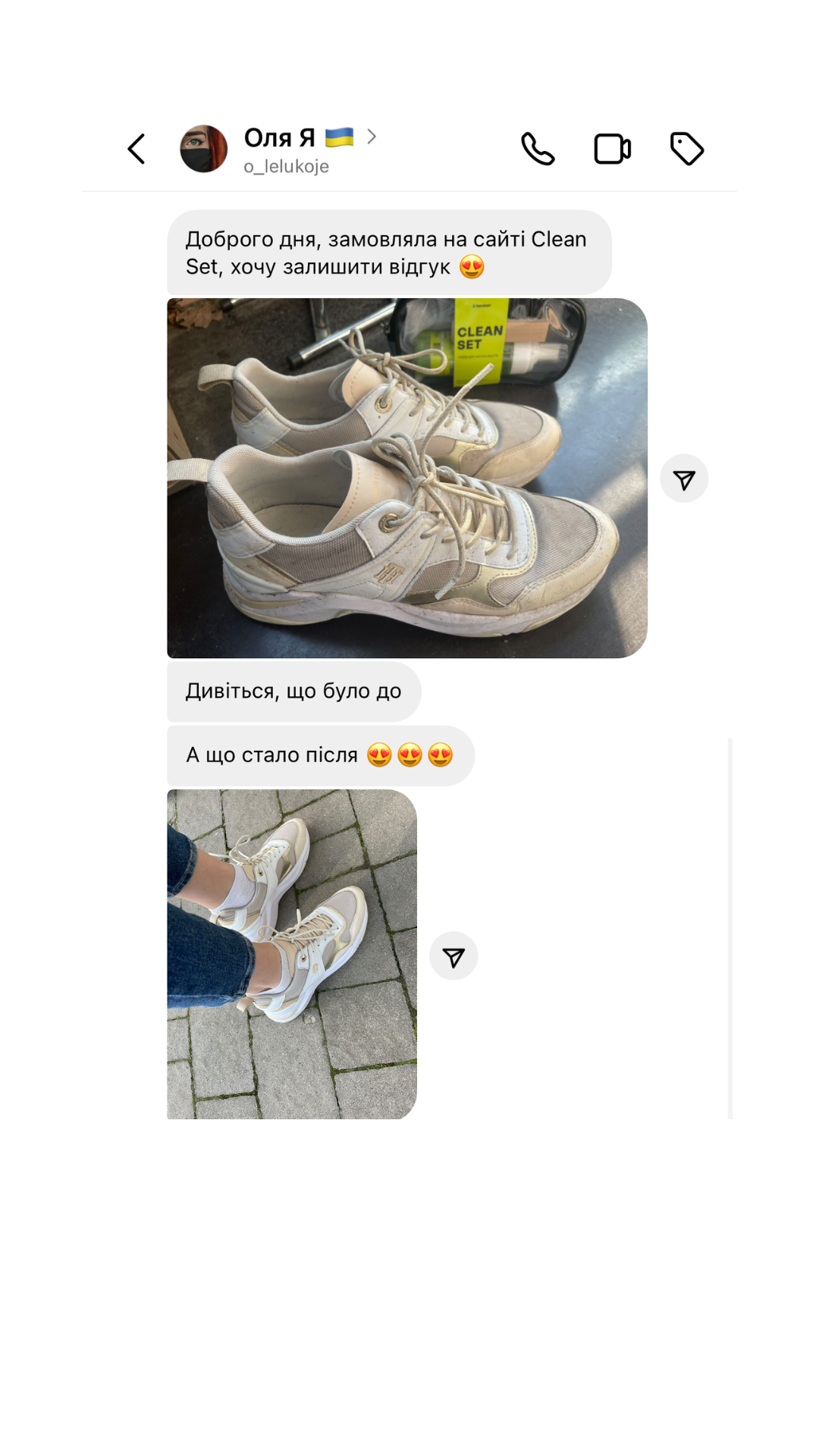
Task: Open the label tag icon in the header
Action: pyautogui.click(x=687, y=149)
